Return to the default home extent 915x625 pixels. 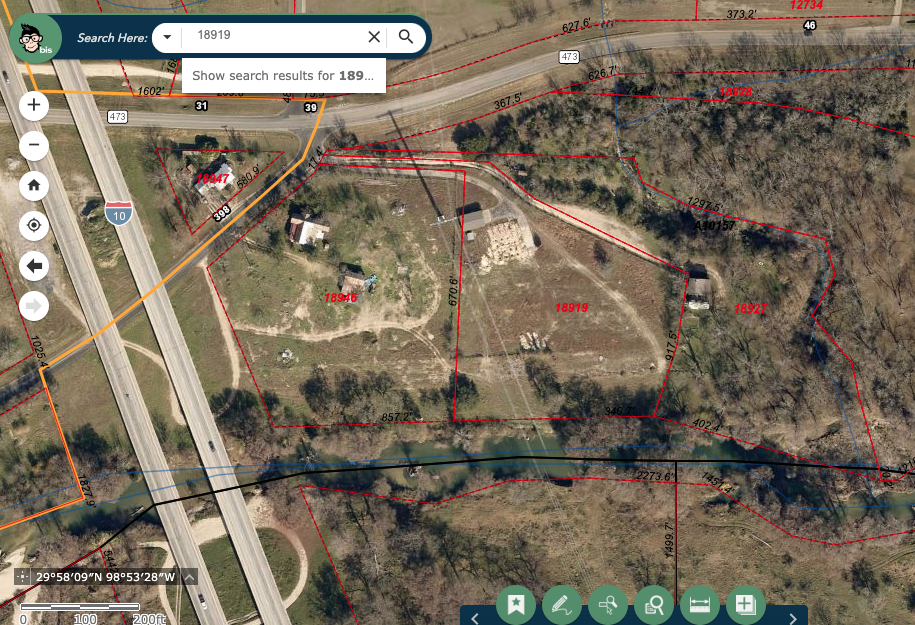tap(34, 185)
